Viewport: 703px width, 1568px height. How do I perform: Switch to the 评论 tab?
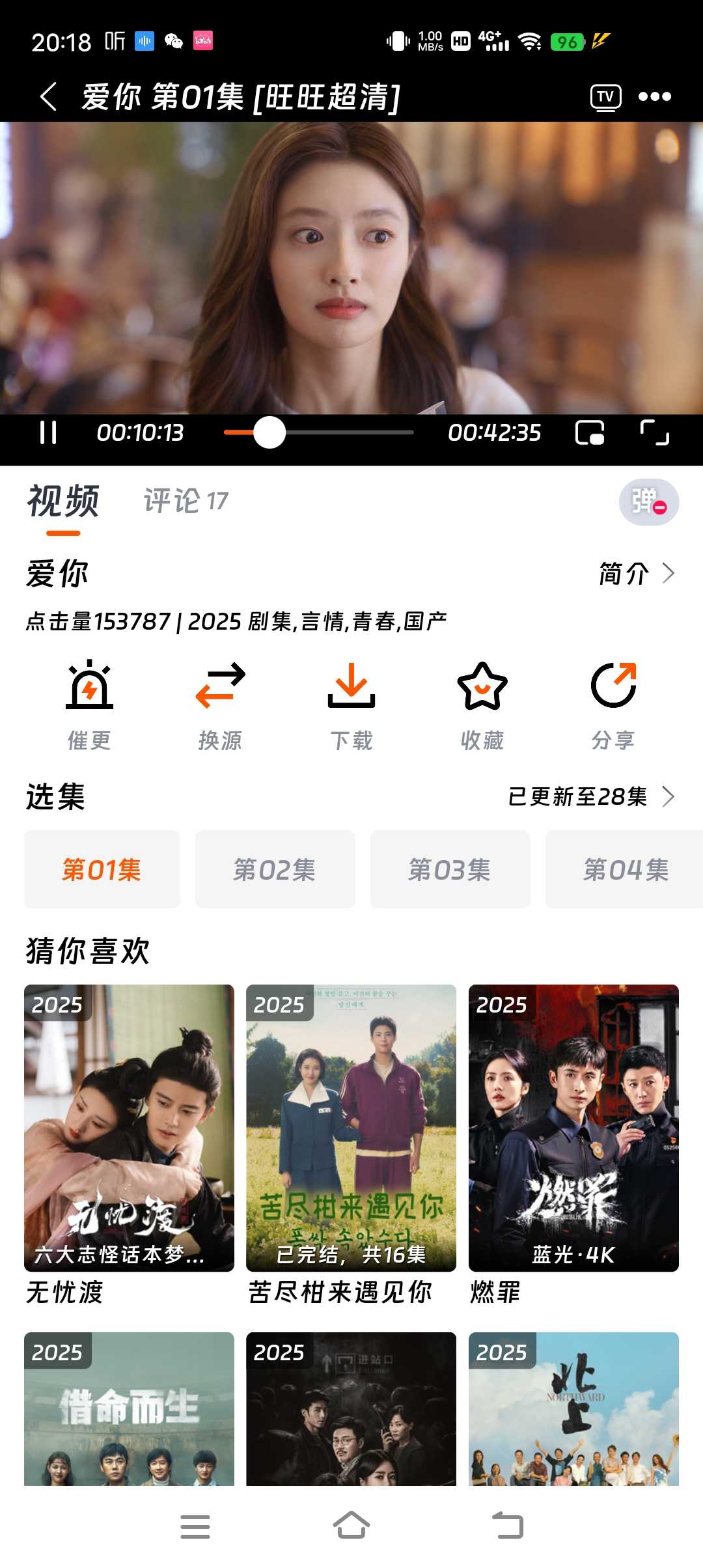[x=186, y=501]
